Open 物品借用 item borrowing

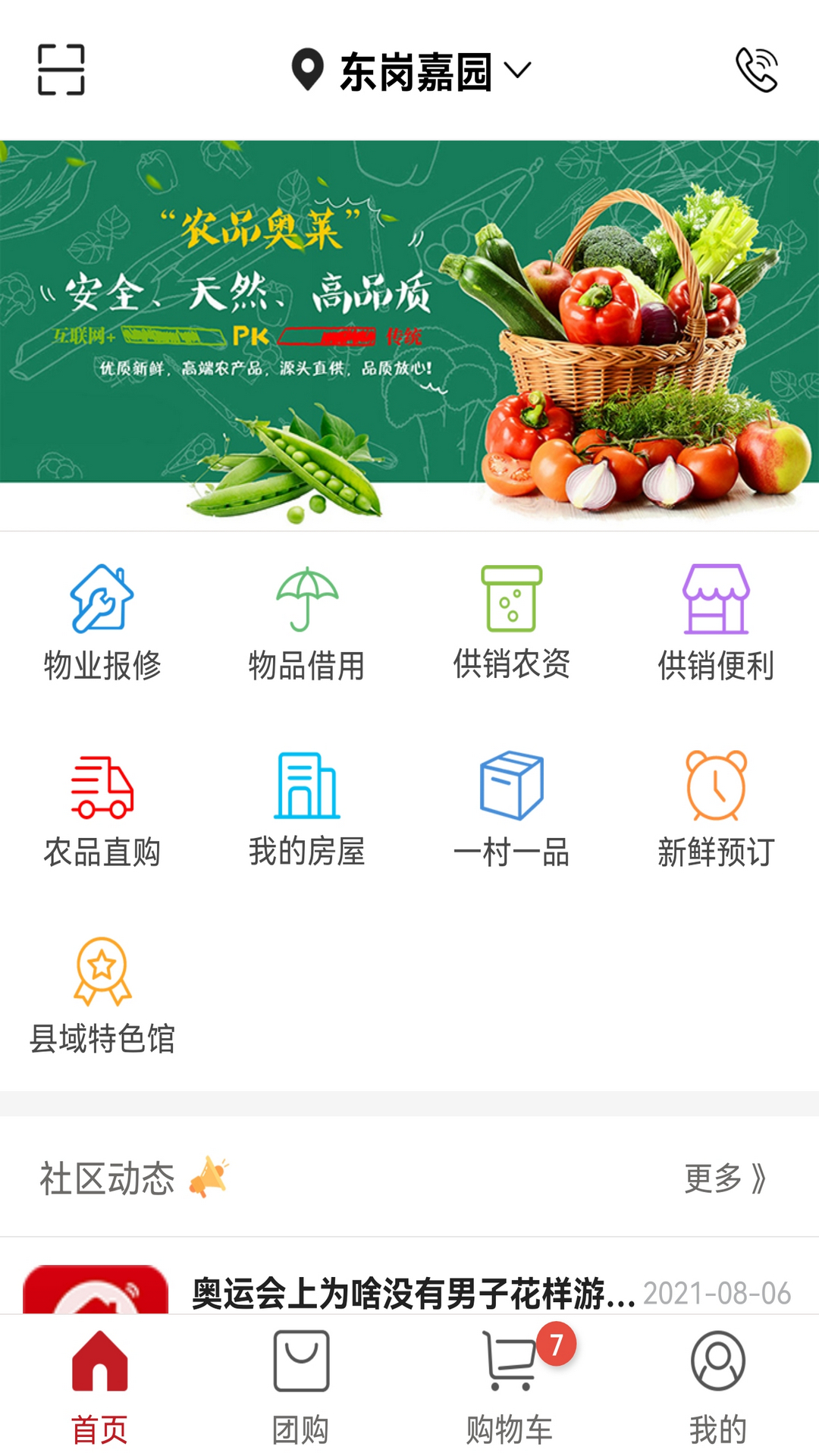[x=306, y=623]
